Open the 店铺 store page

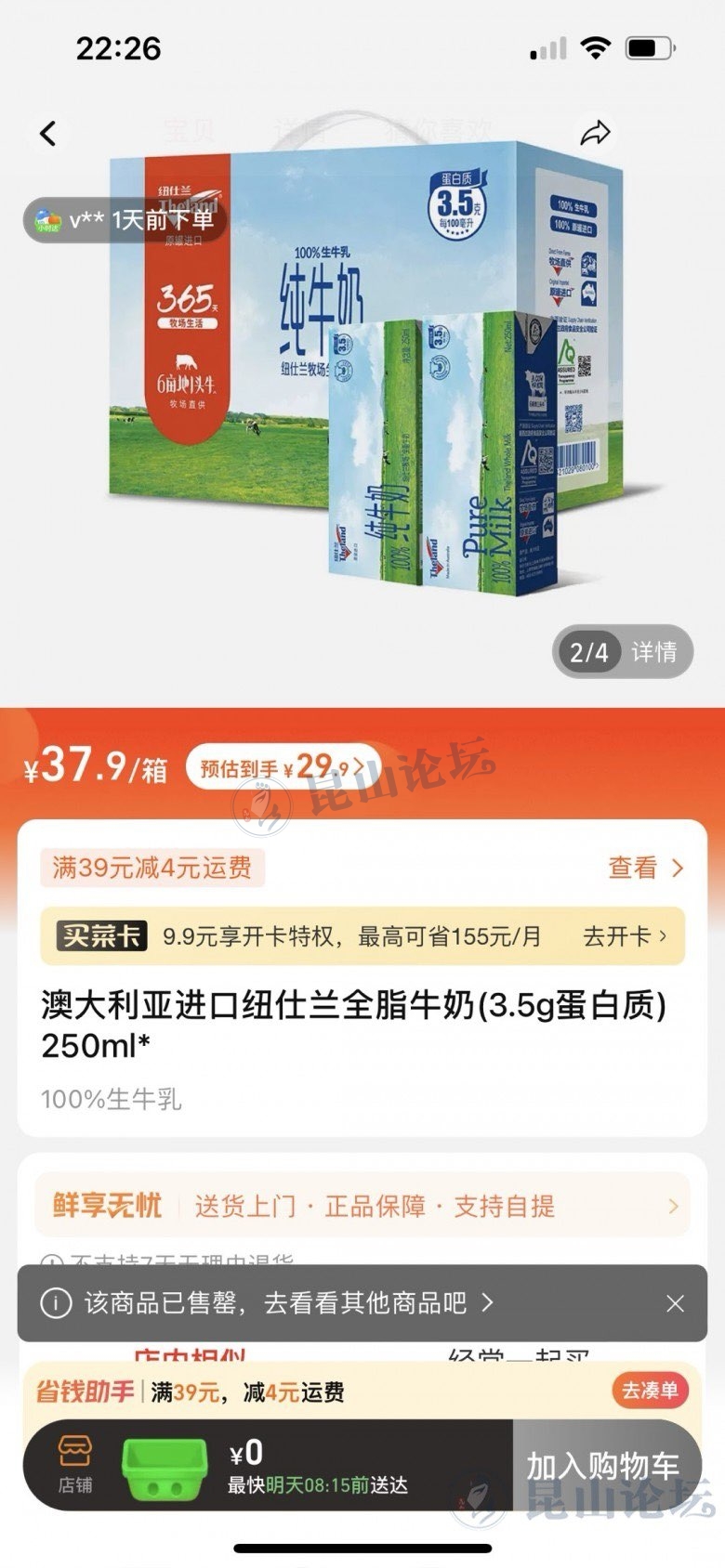75,1465
